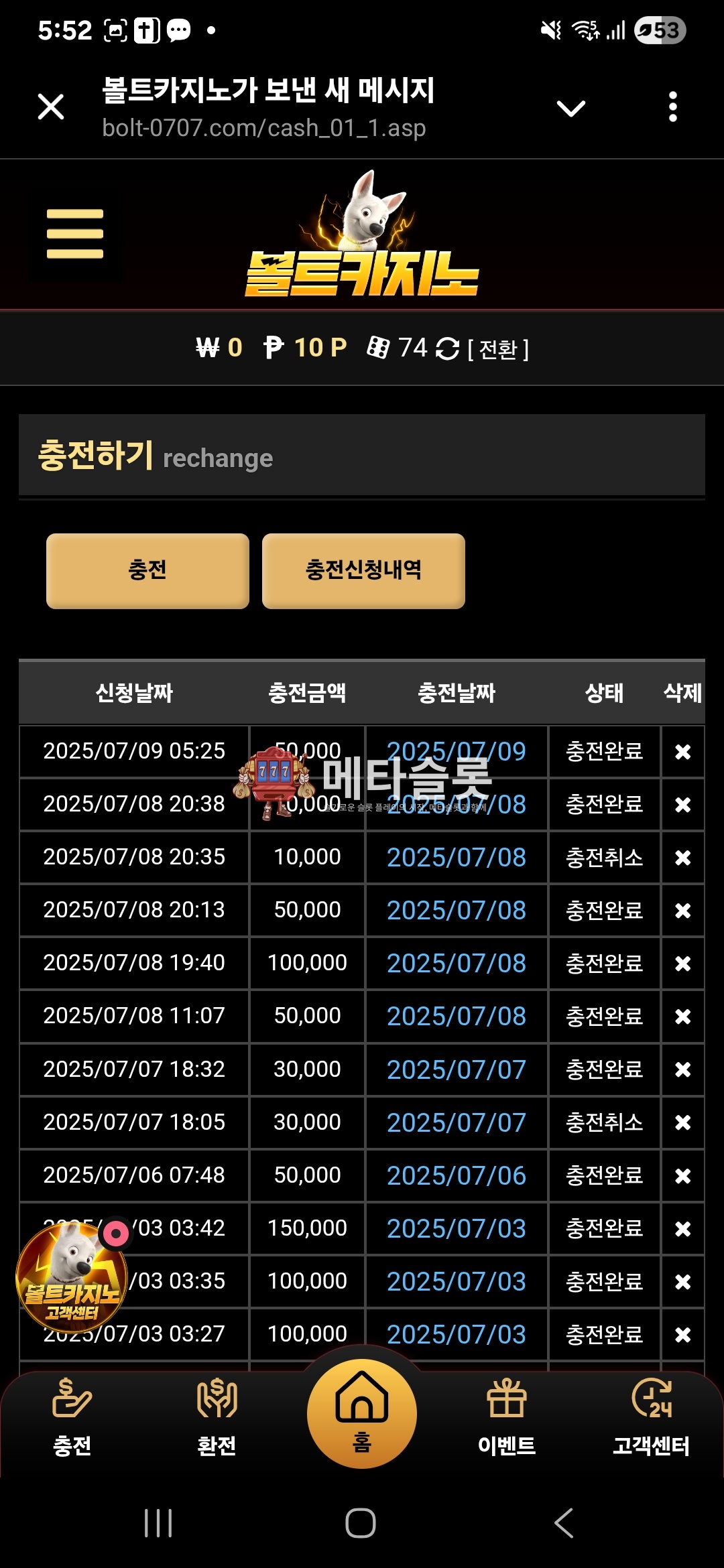Image resolution: width=724 pixels, height=1568 pixels.
Task: Close the in-app browser tab
Action: [51, 107]
